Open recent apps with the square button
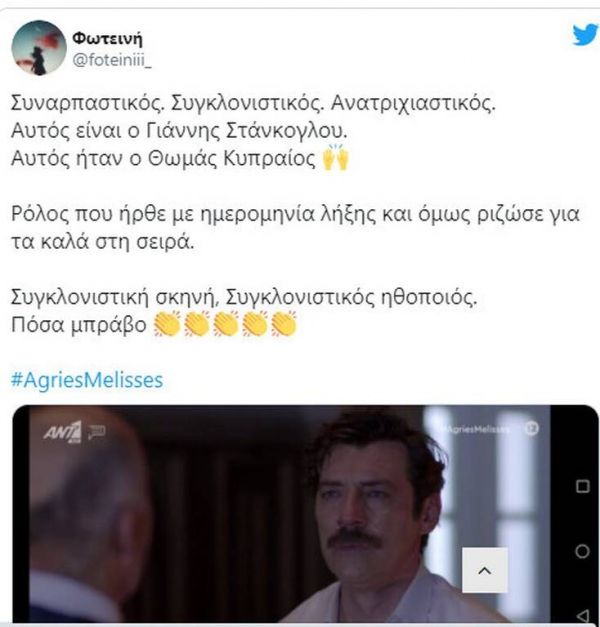The image size is (600, 627). (583, 486)
